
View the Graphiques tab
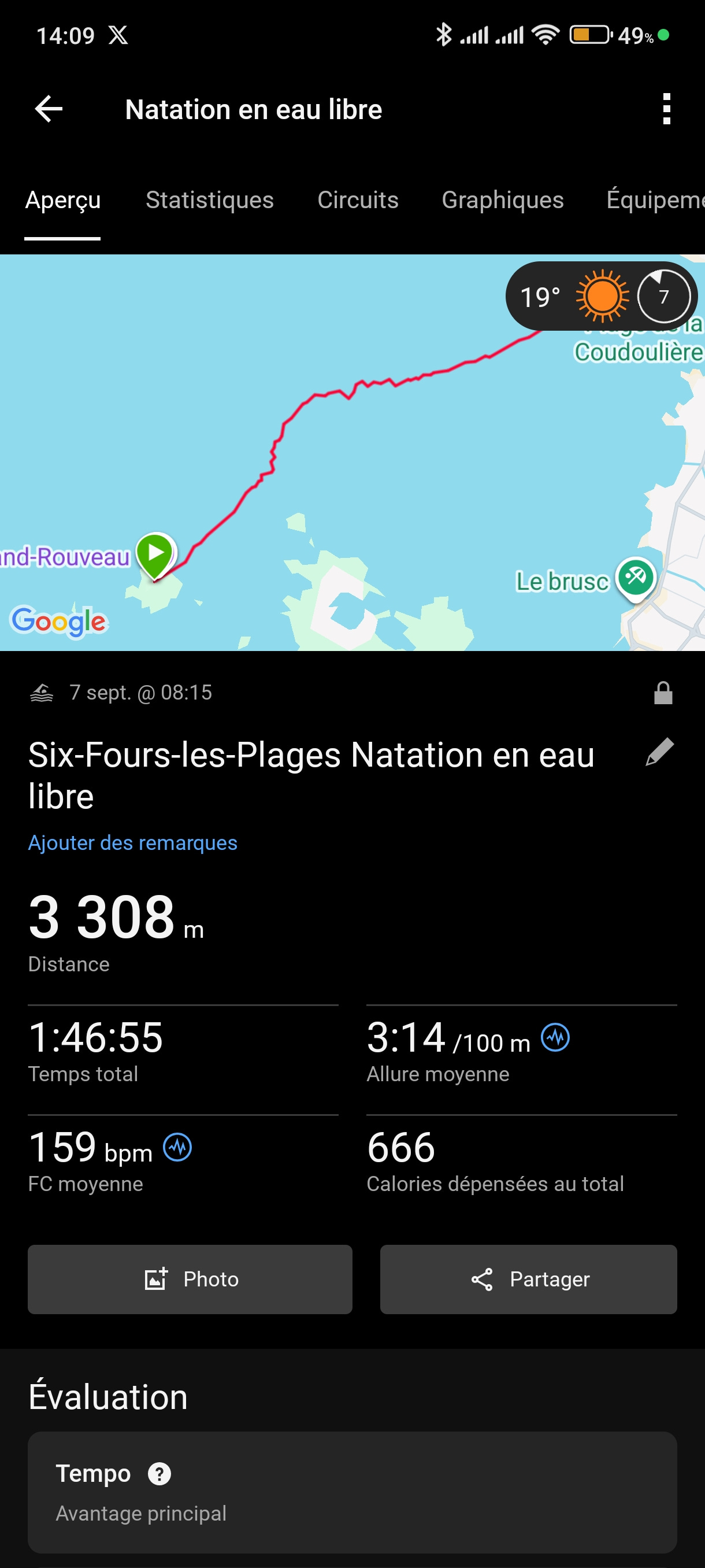(x=502, y=200)
